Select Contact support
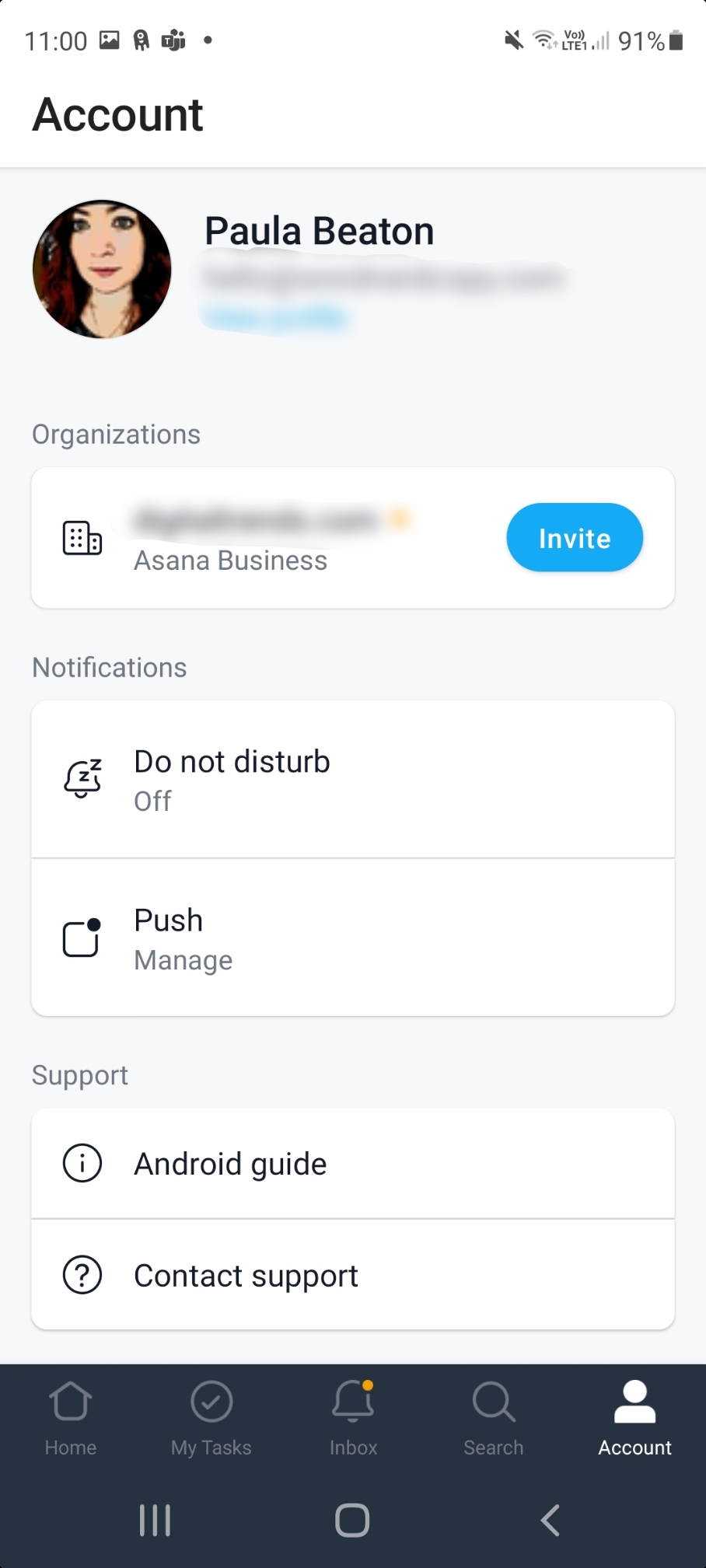 pyautogui.click(x=353, y=1275)
